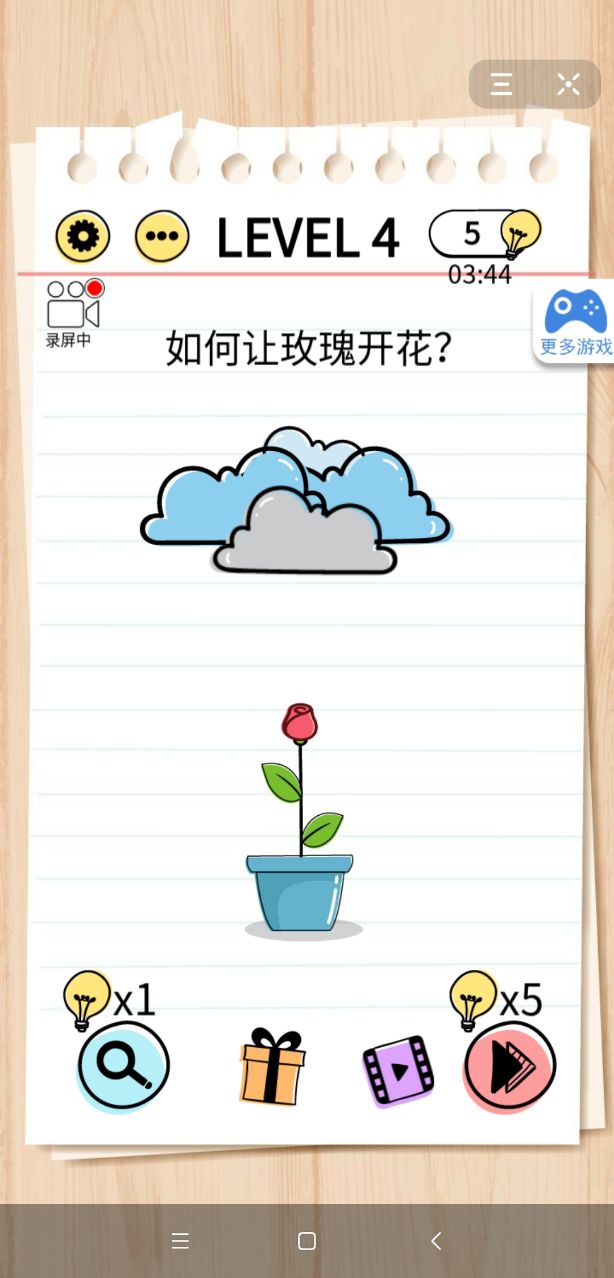Close the mini-game with the top-right icon
Viewport: 614px width, 1278px height.
(x=568, y=84)
